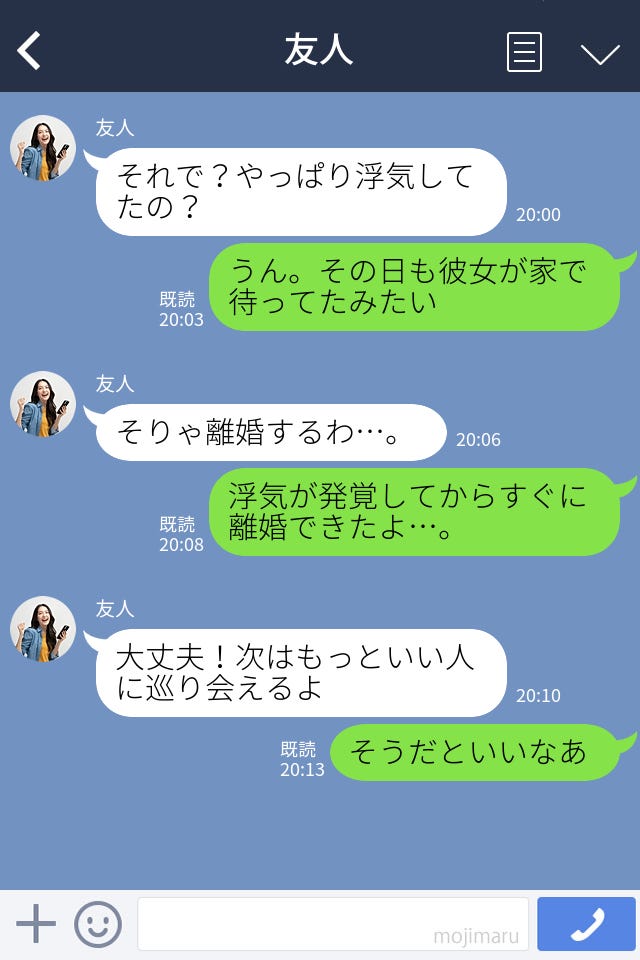Screen dimensions: 640x960
Task: Start a voice call with 友人
Action: click(586, 924)
